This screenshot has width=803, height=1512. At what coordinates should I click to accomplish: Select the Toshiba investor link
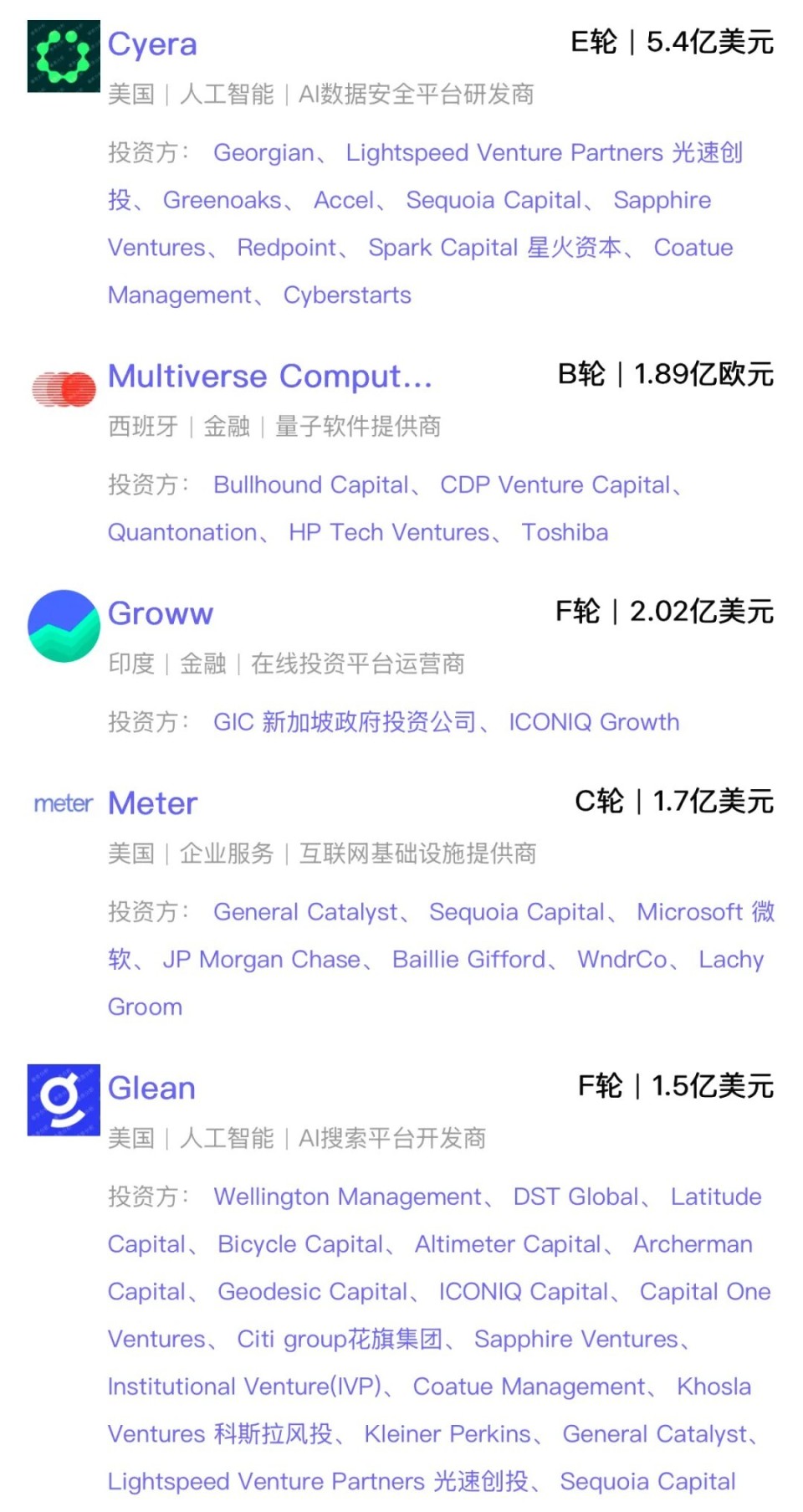click(x=565, y=532)
